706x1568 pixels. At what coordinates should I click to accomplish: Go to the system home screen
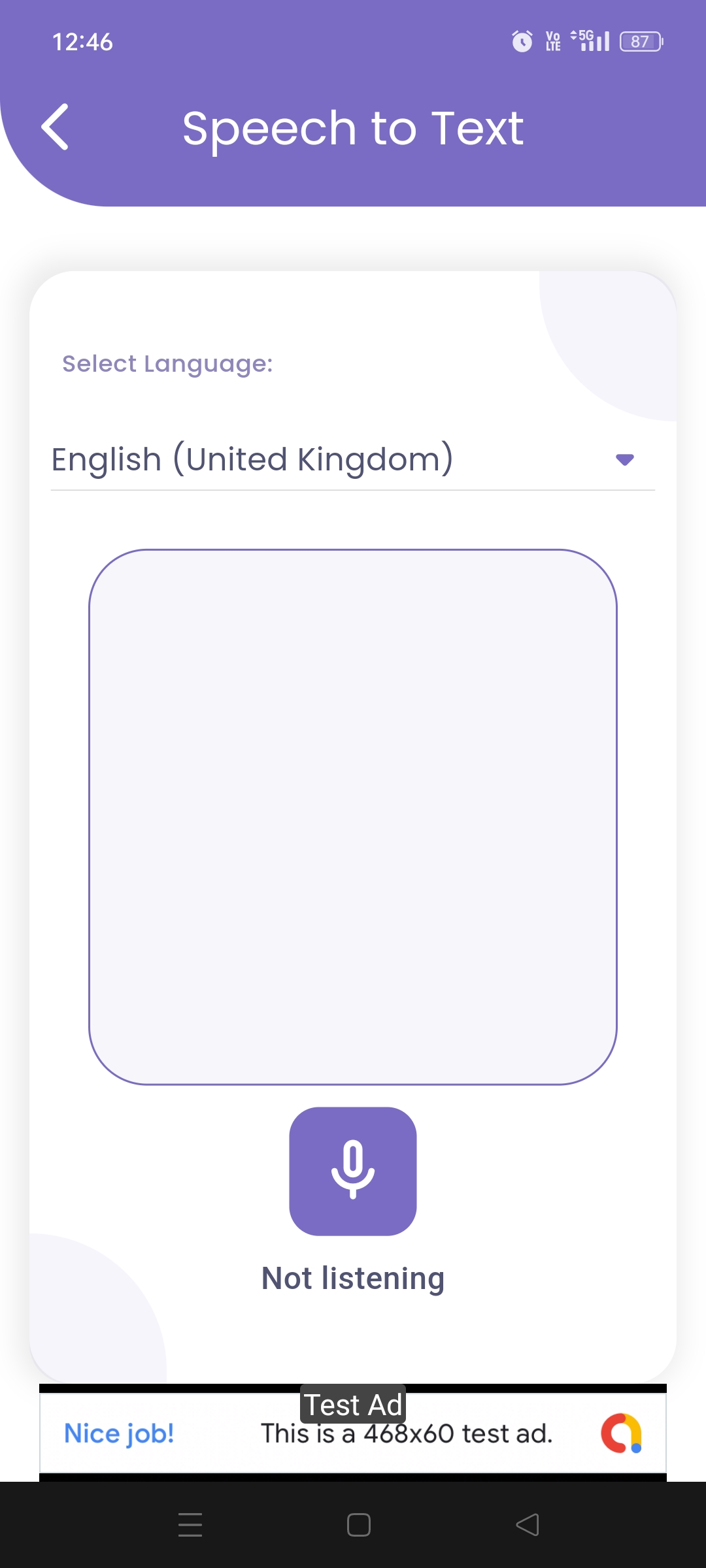[x=359, y=1525]
